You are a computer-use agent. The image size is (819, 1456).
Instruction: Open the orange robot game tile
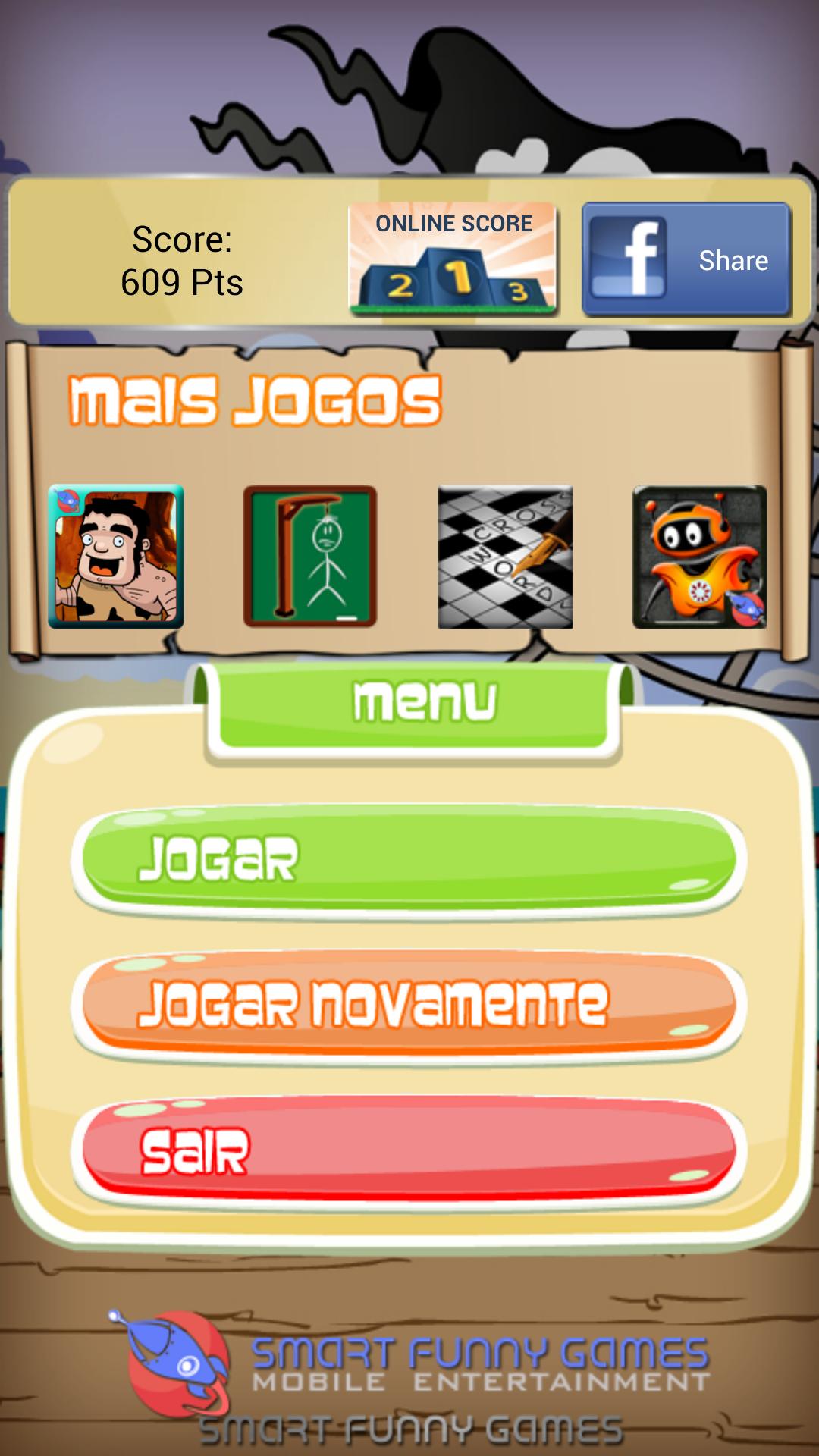point(699,557)
